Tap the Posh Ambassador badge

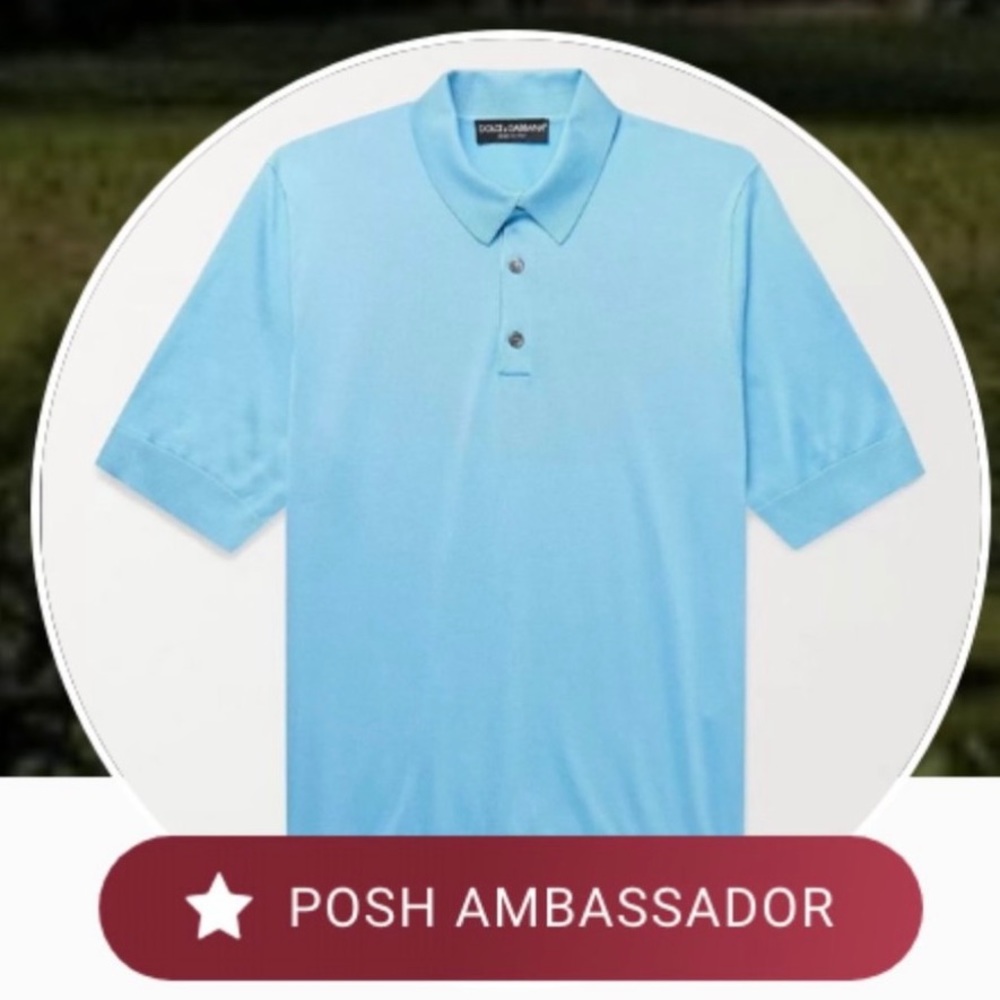pos(510,907)
